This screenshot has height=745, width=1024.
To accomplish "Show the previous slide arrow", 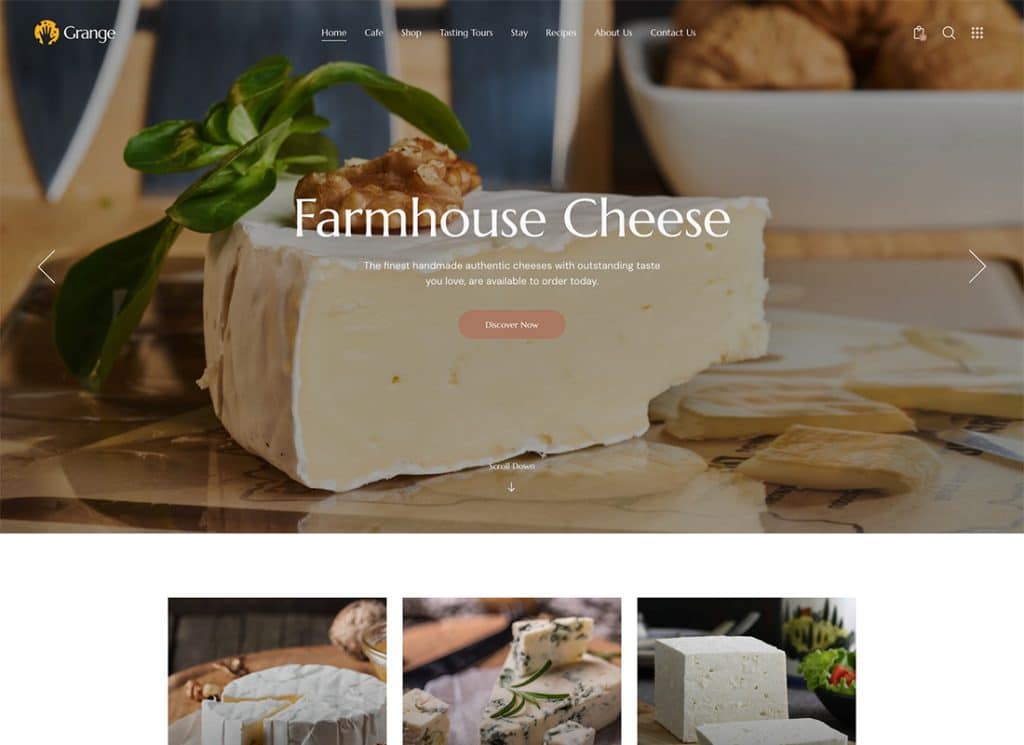I will (46, 267).
